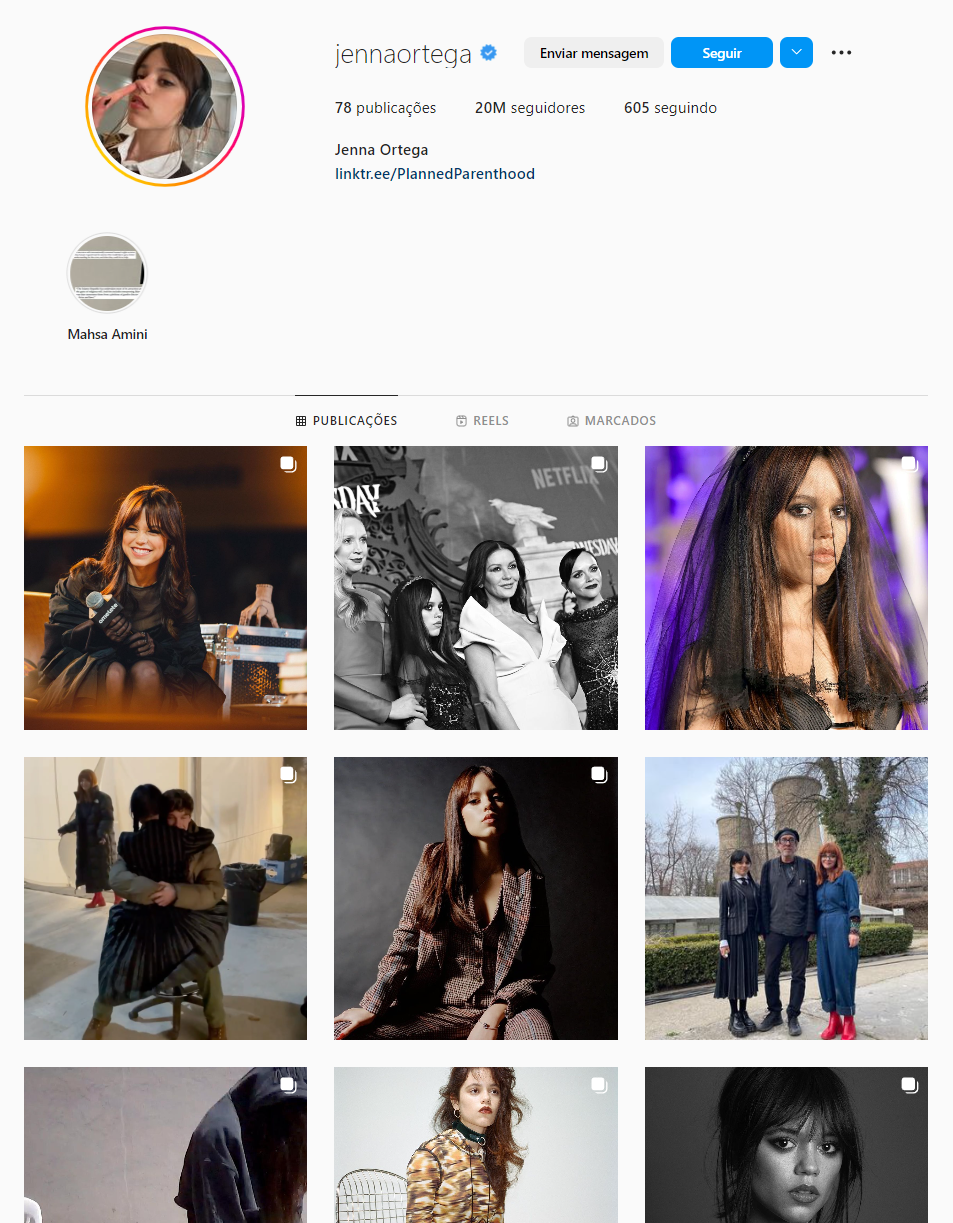
Task: Open the black-and-white close-up portrait post
Action: (786, 1145)
